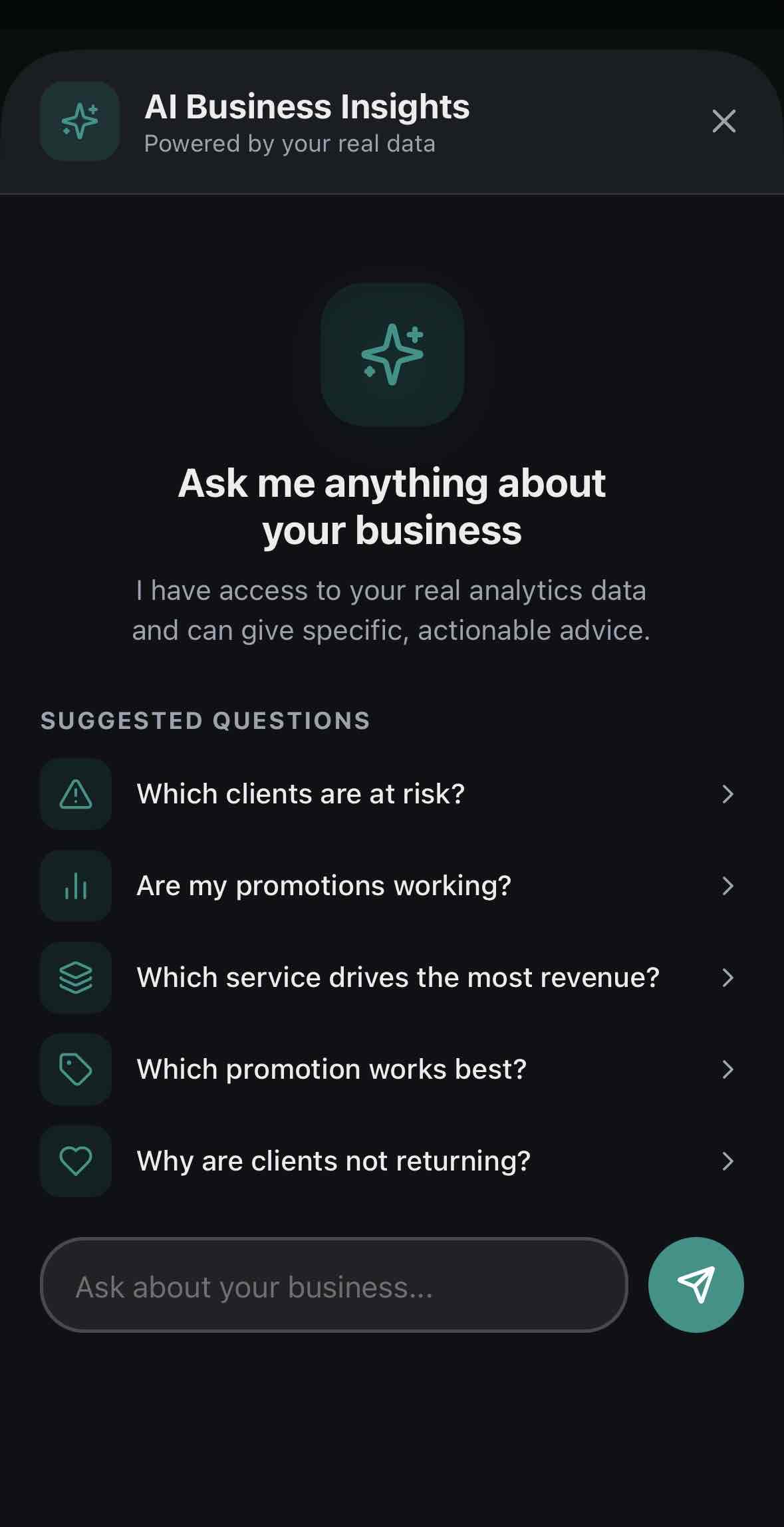Close the AI Business Insights panel
Viewport: 784px width, 1527px height.
click(x=723, y=122)
